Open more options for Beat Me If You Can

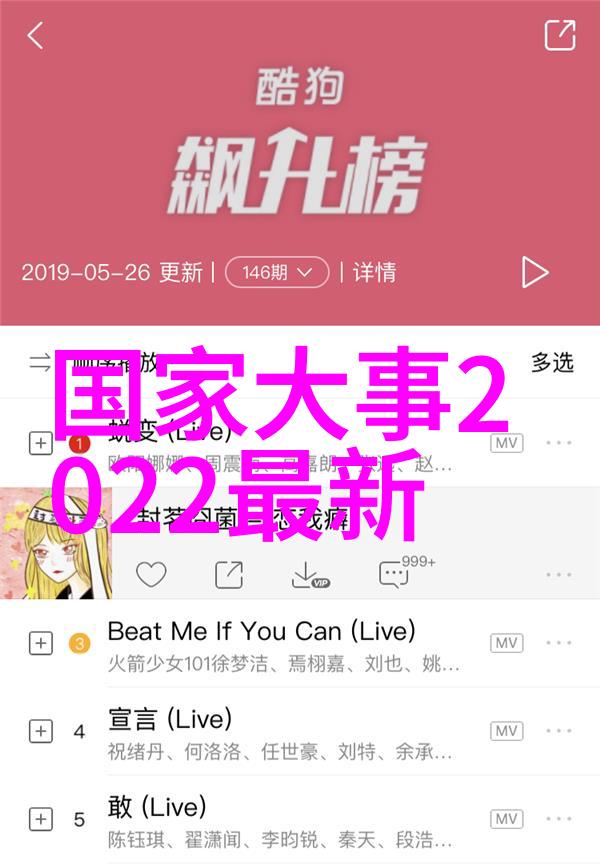point(559,643)
